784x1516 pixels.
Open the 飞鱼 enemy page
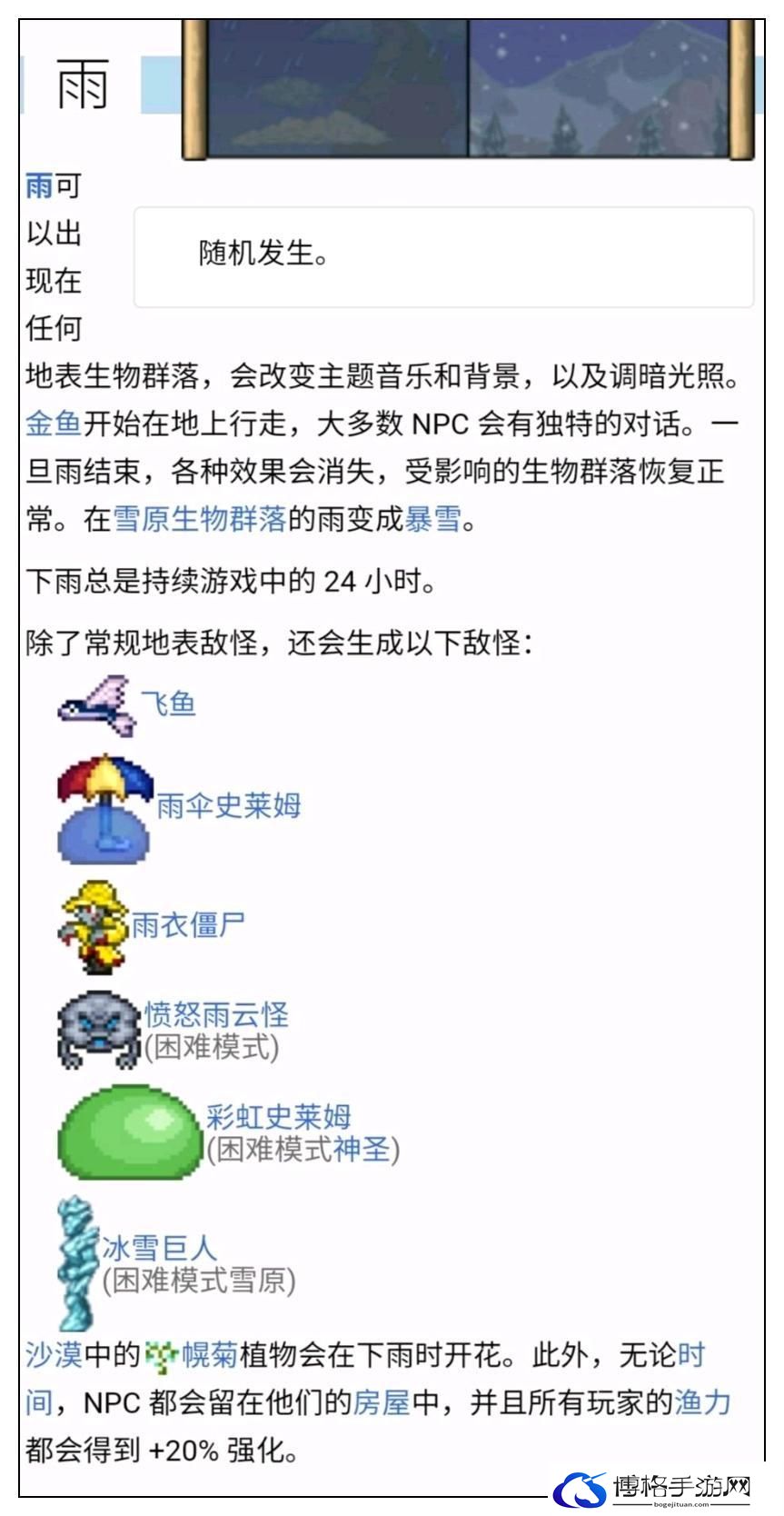coord(169,703)
